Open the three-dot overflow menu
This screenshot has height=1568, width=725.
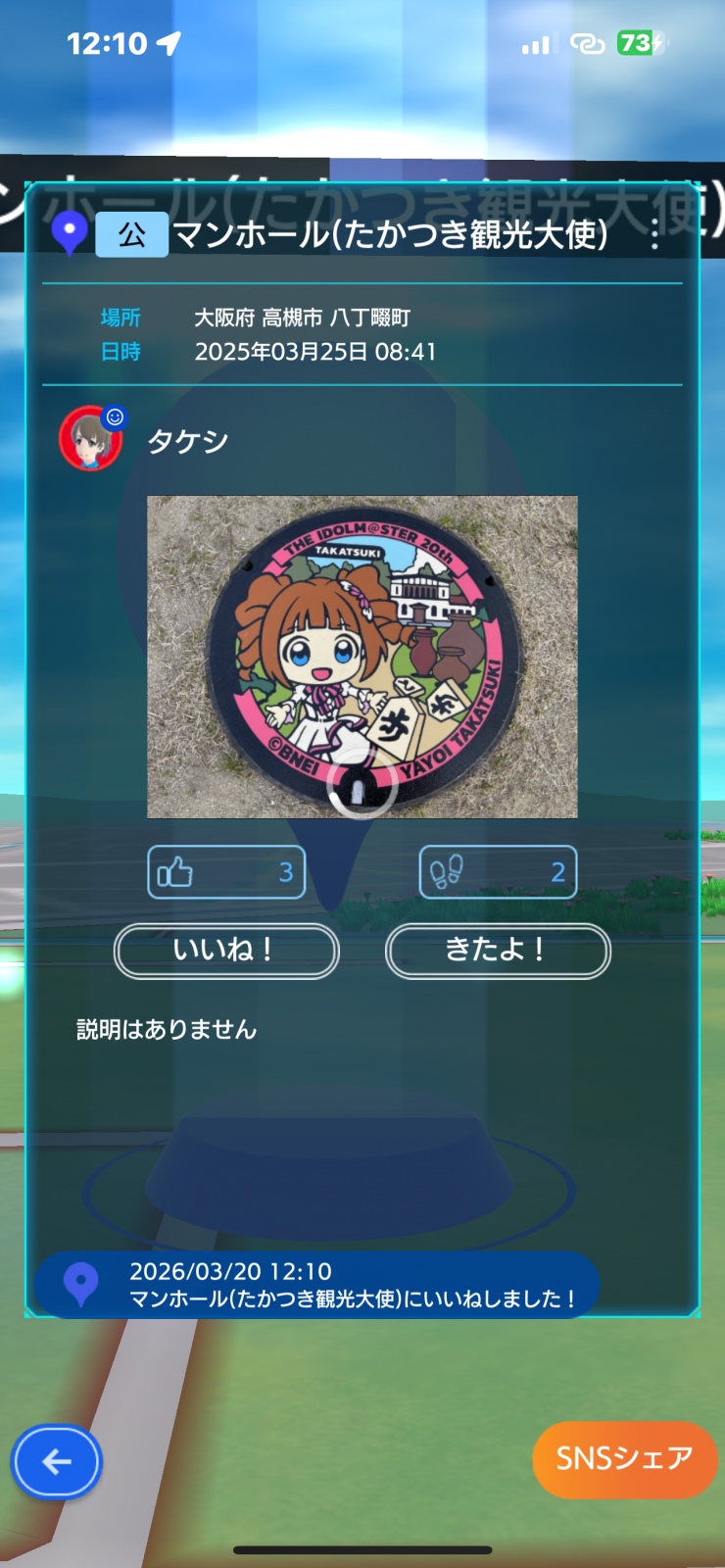[x=654, y=234]
